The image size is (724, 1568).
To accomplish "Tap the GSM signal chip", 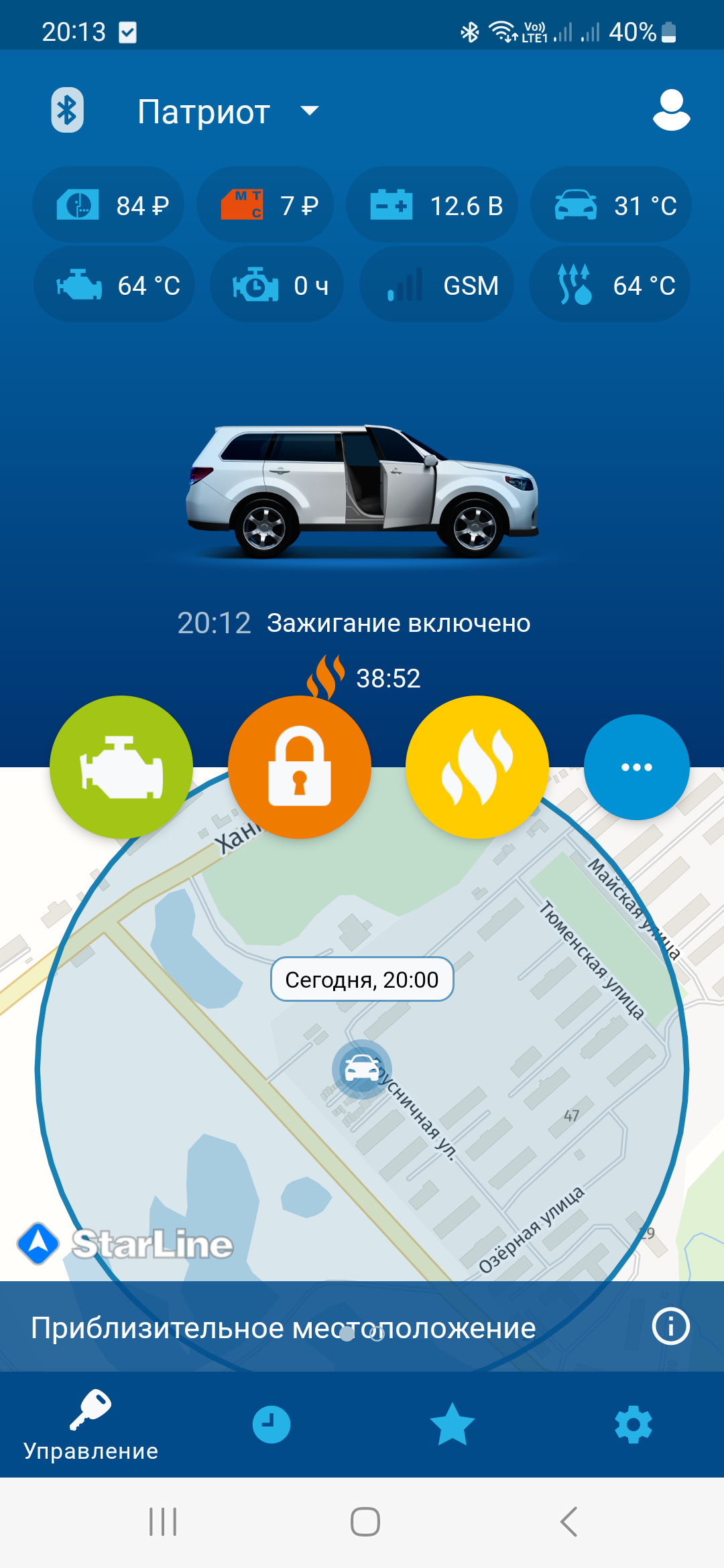I will click(x=437, y=285).
